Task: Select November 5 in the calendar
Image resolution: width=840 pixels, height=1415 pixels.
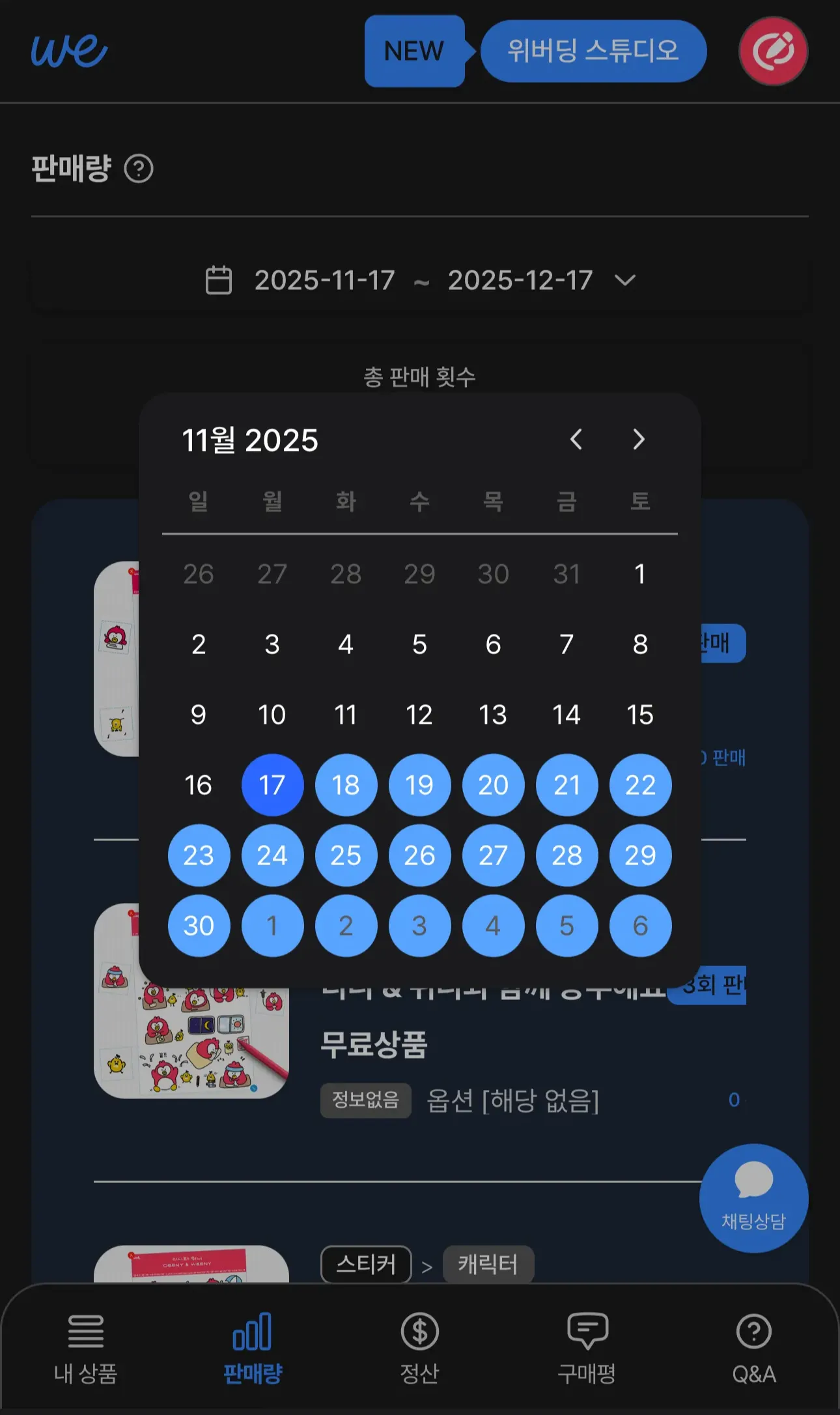Action: 419,644
